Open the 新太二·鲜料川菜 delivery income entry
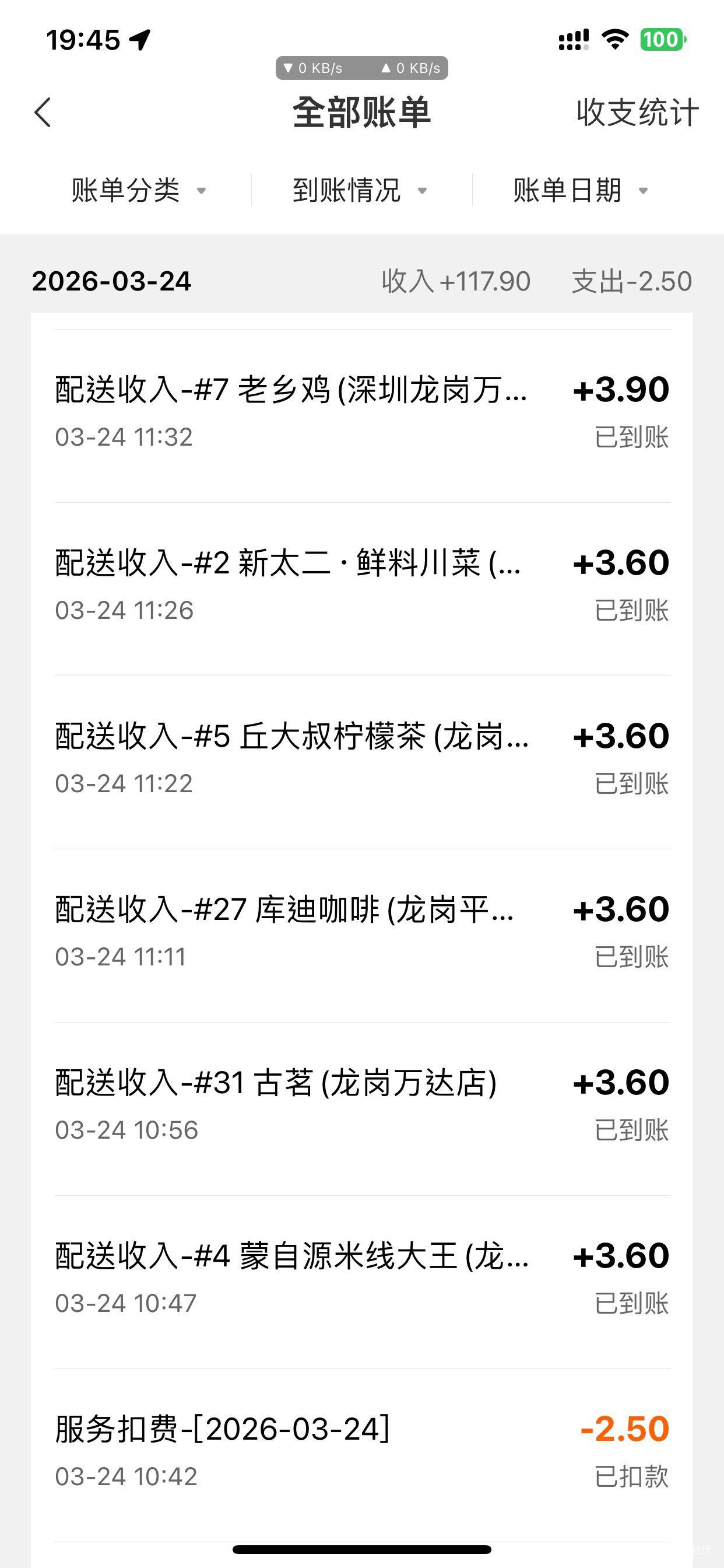 [361, 586]
